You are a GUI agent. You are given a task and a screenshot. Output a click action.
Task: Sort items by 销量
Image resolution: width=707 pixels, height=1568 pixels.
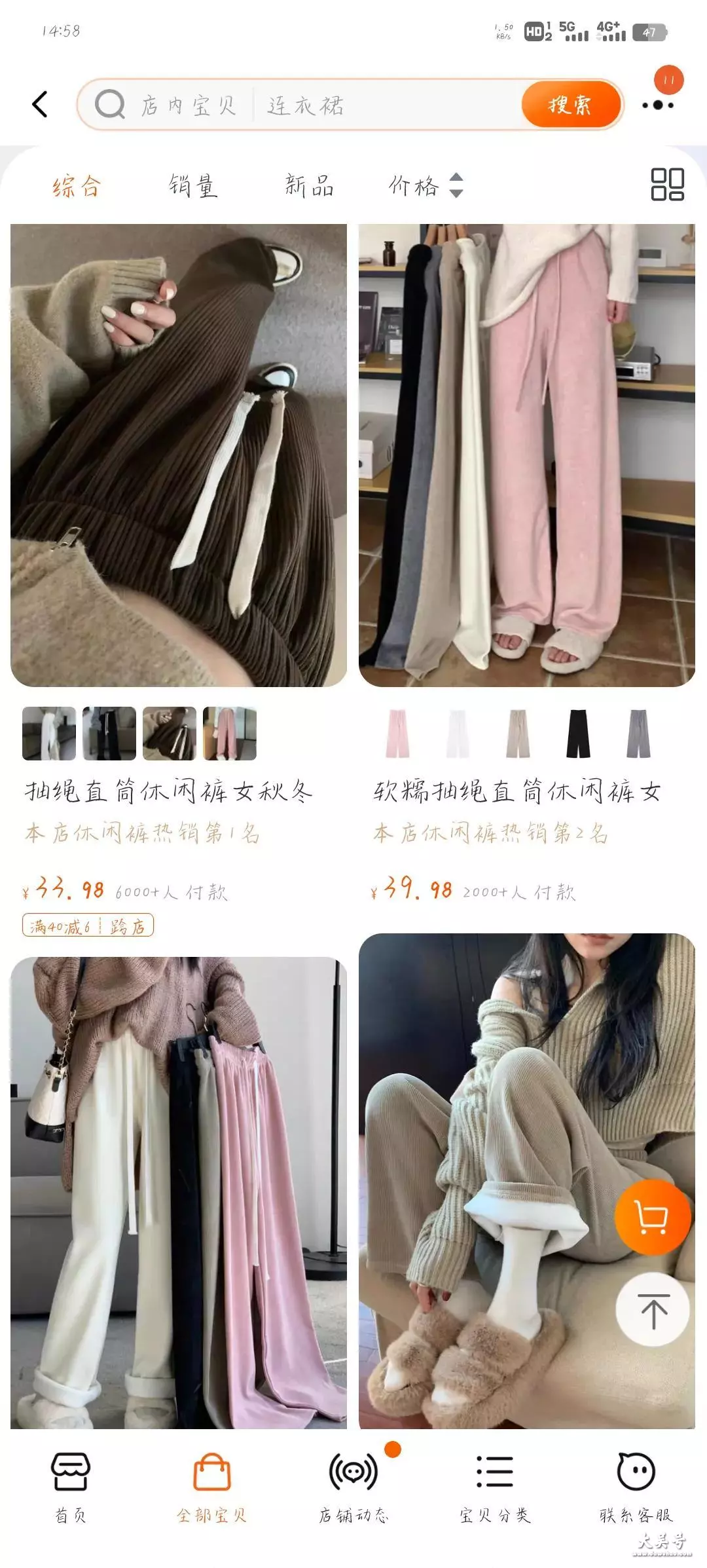[x=192, y=185]
